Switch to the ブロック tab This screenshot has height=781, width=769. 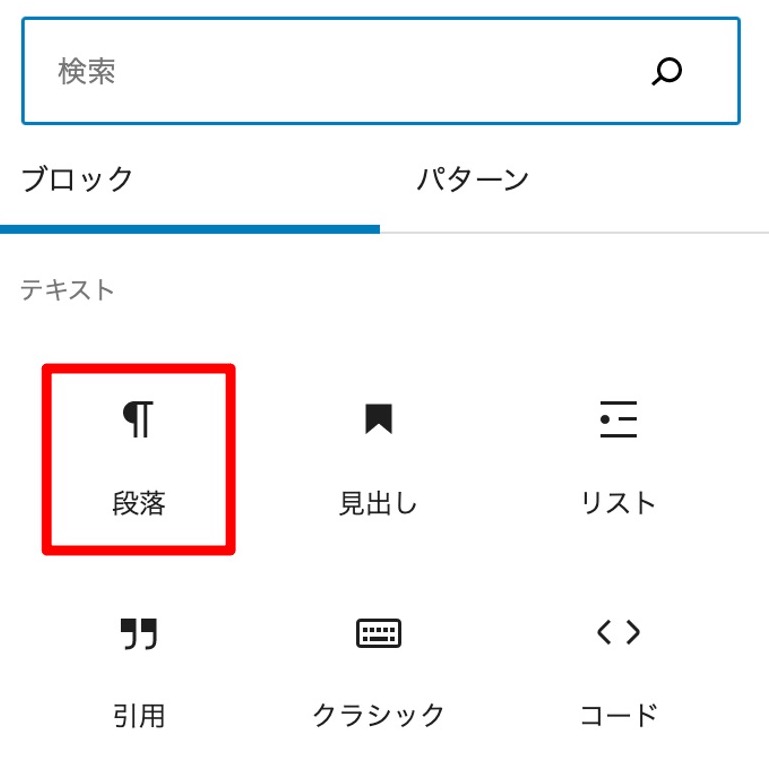coord(78,180)
